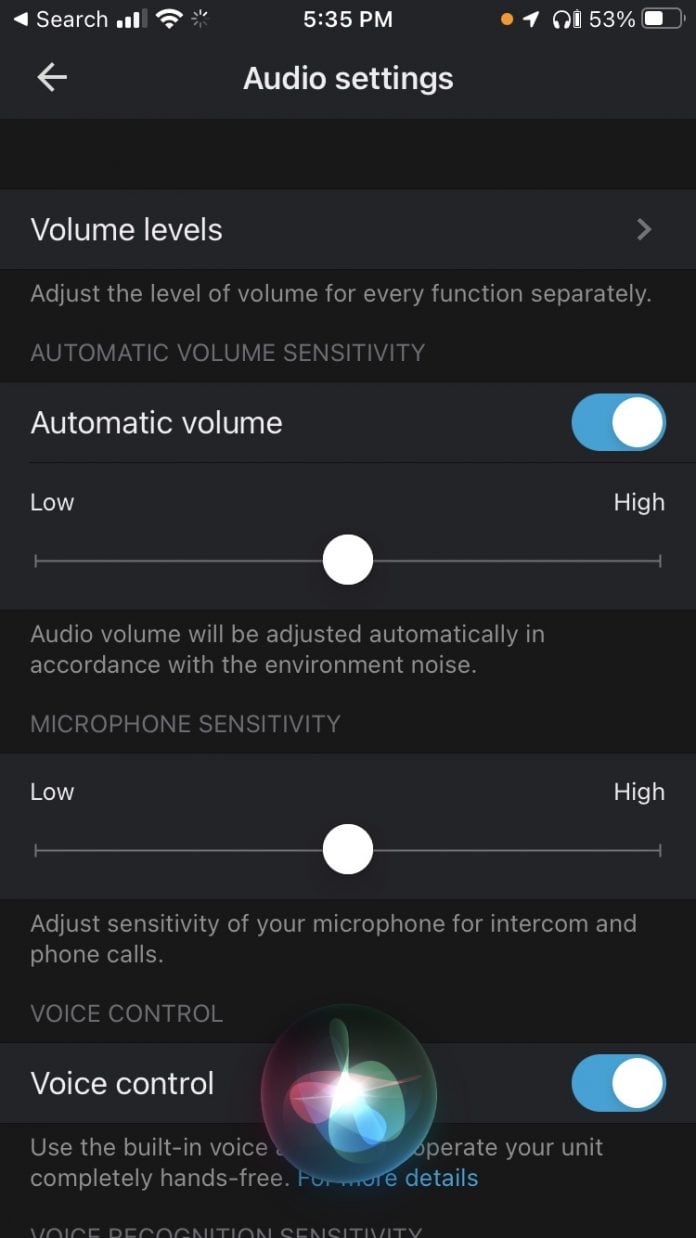The width and height of the screenshot is (696, 1238).
Task: Go back from Audio settings
Action: click(51, 78)
